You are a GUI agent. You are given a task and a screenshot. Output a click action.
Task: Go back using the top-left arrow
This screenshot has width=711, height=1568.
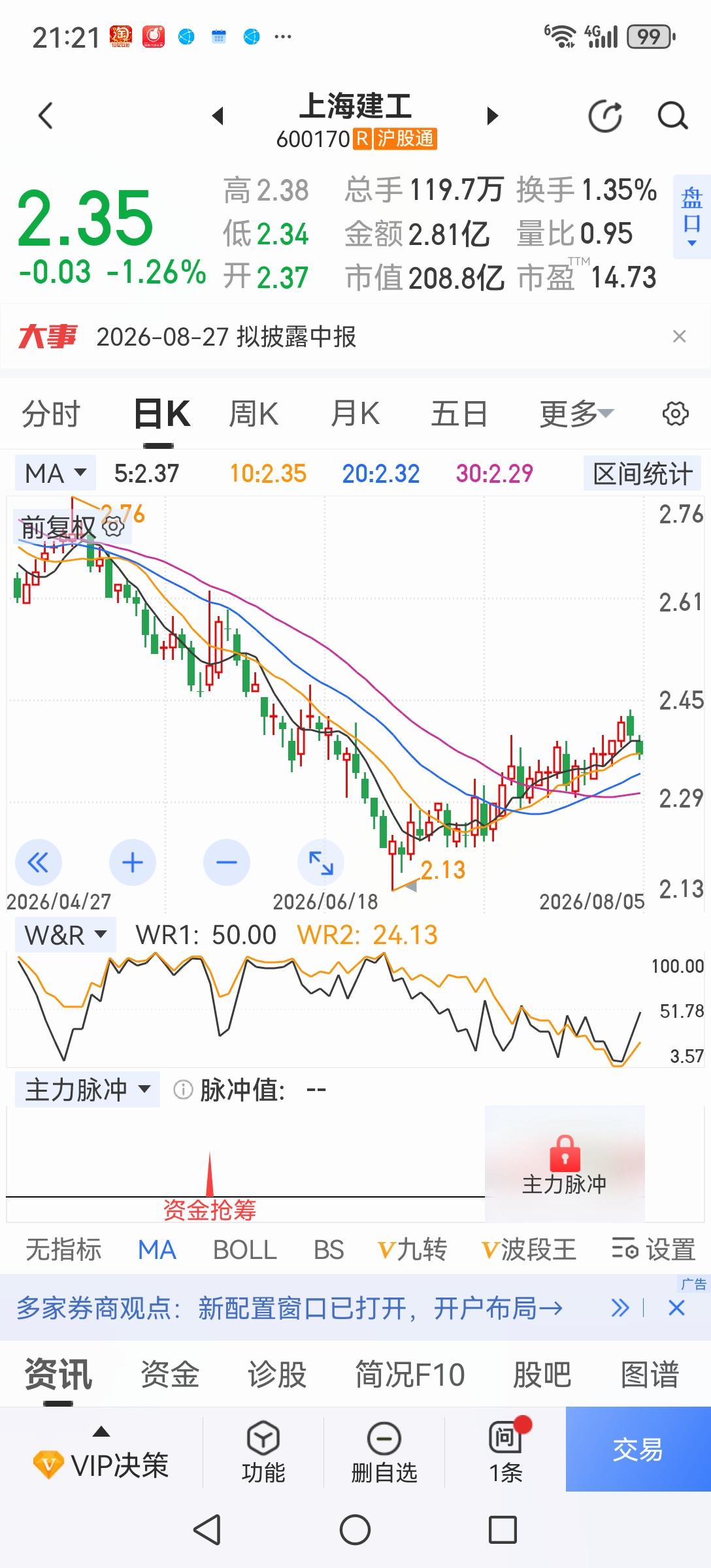(45, 116)
